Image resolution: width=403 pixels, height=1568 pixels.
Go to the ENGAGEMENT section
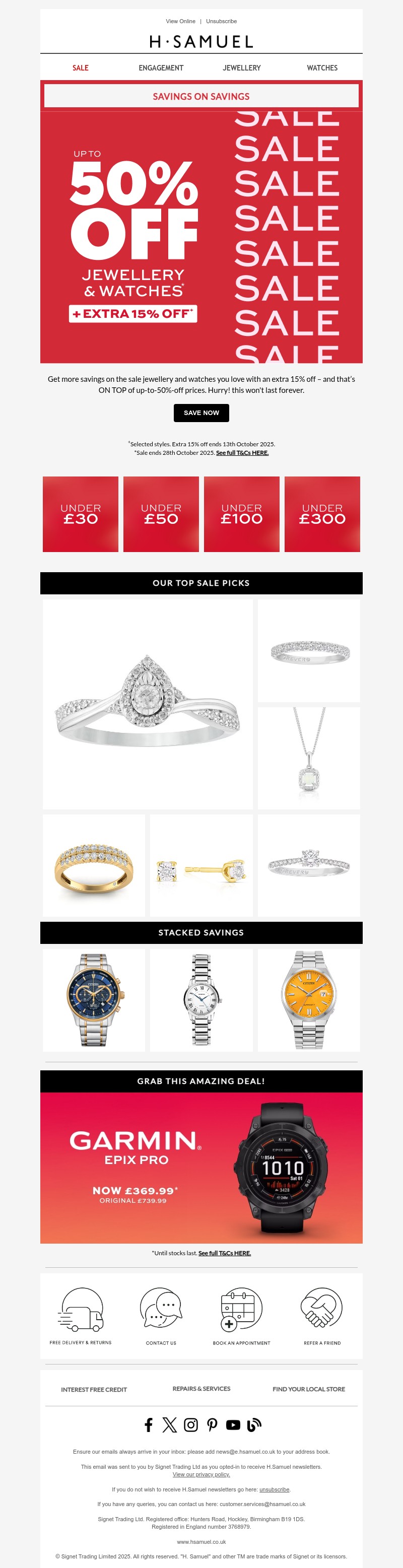[x=161, y=67]
